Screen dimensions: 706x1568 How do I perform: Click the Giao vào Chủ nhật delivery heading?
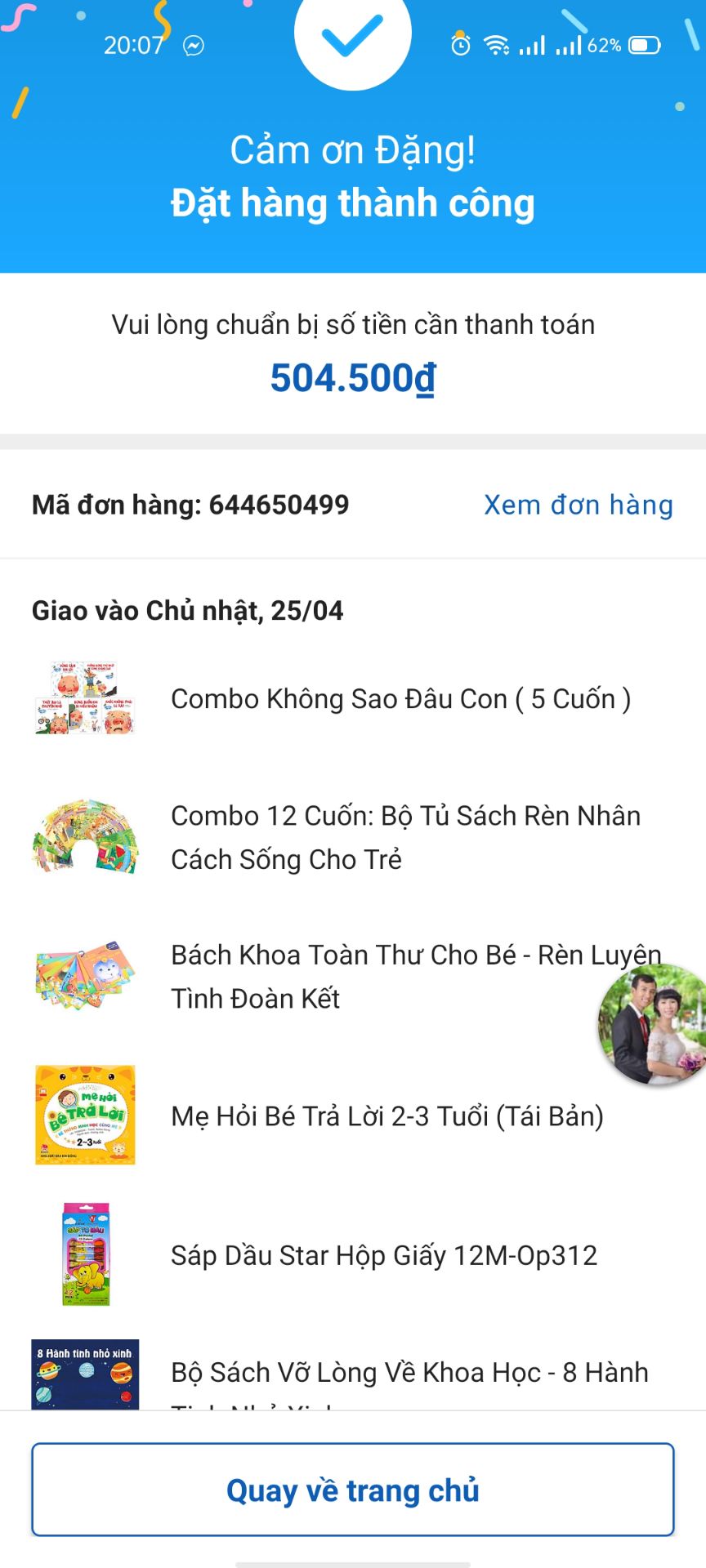tap(188, 609)
